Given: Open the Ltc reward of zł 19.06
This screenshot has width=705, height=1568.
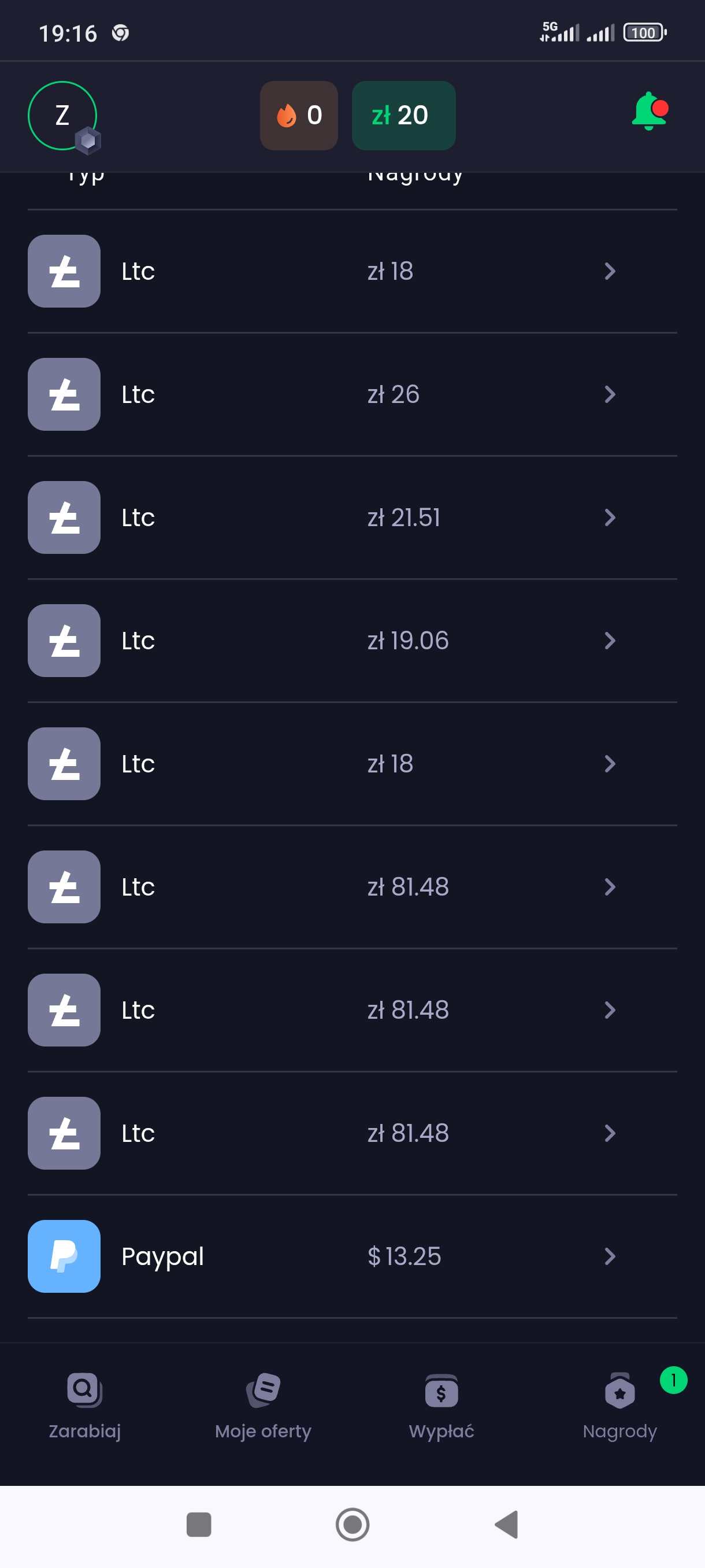Looking at the screenshot, I should pos(351,641).
